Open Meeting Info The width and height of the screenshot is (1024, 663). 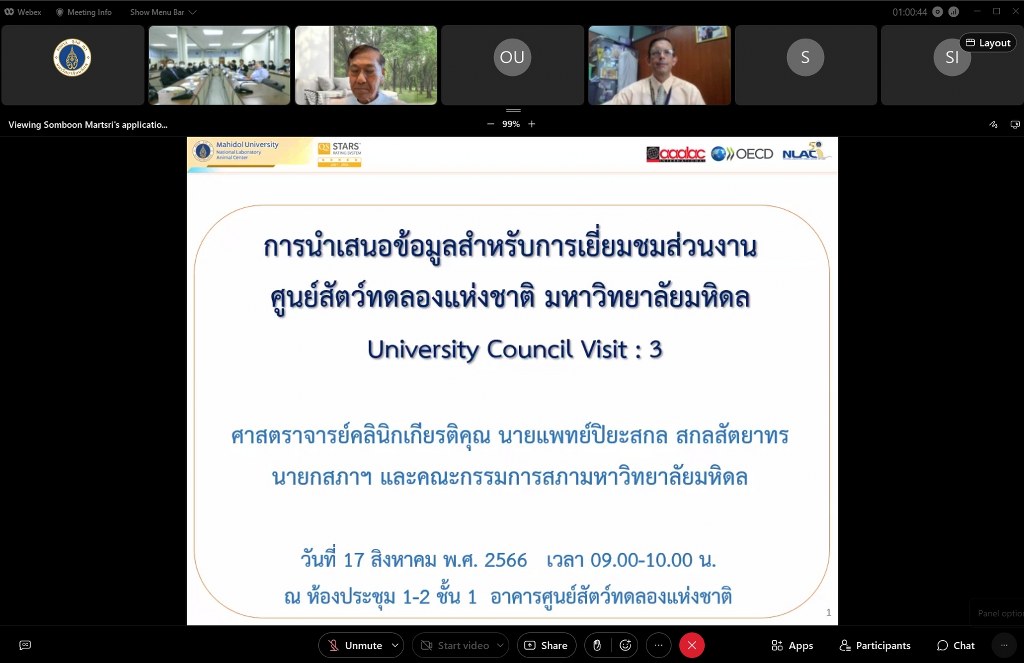point(83,12)
